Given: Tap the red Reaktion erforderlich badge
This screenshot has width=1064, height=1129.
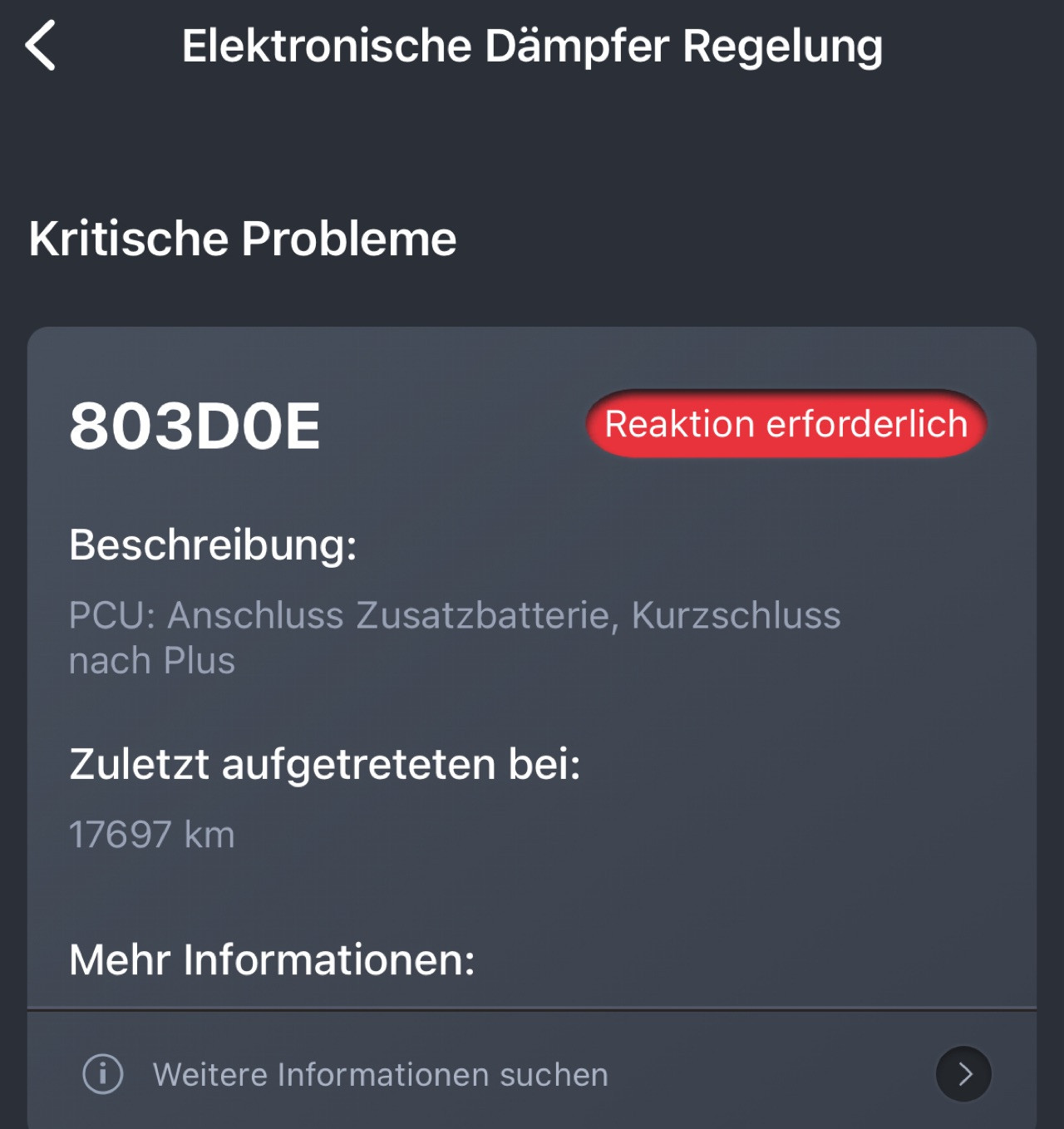Looking at the screenshot, I should click(x=786, y=424).
